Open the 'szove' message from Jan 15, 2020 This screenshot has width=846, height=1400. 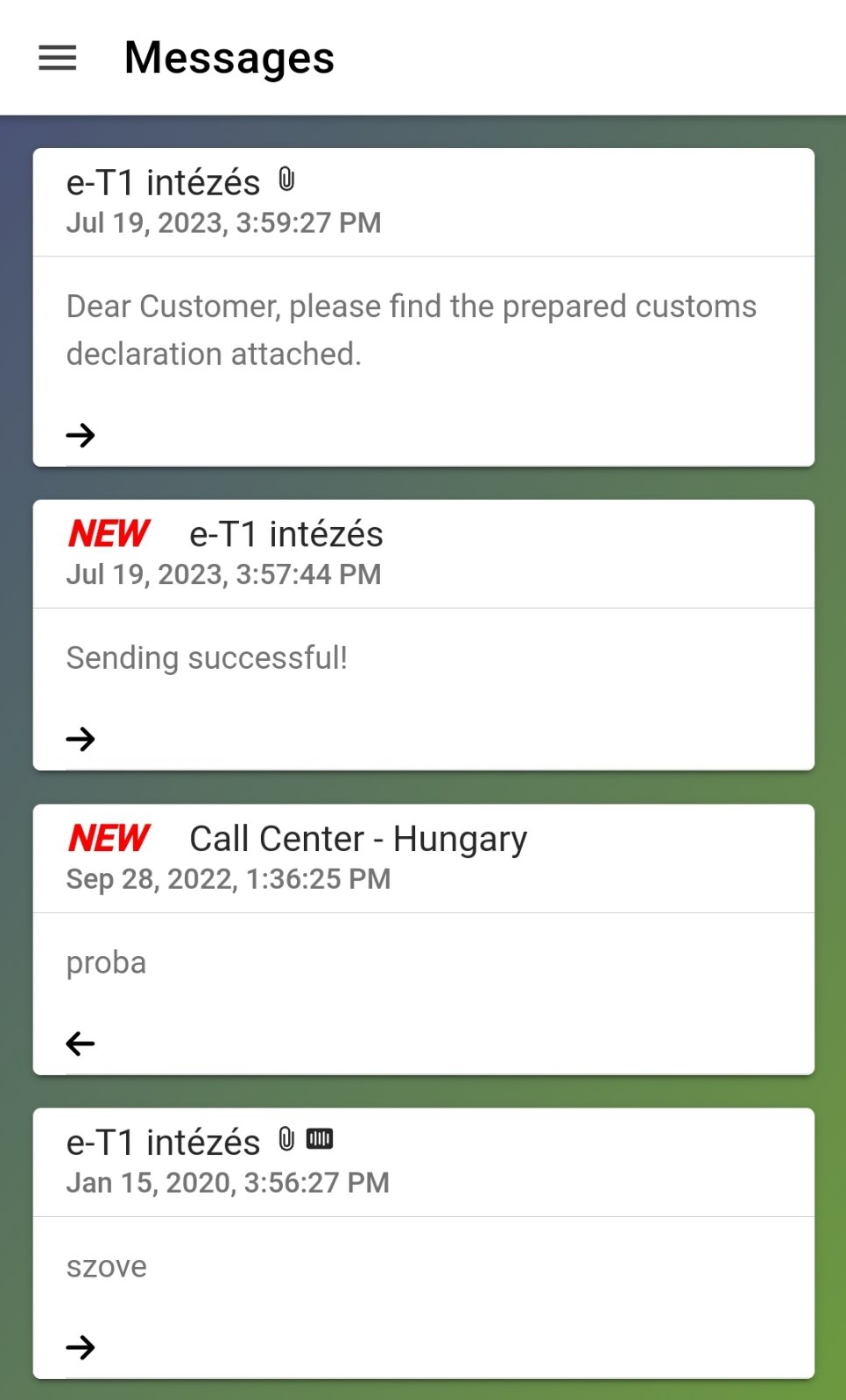[81, 1347]
